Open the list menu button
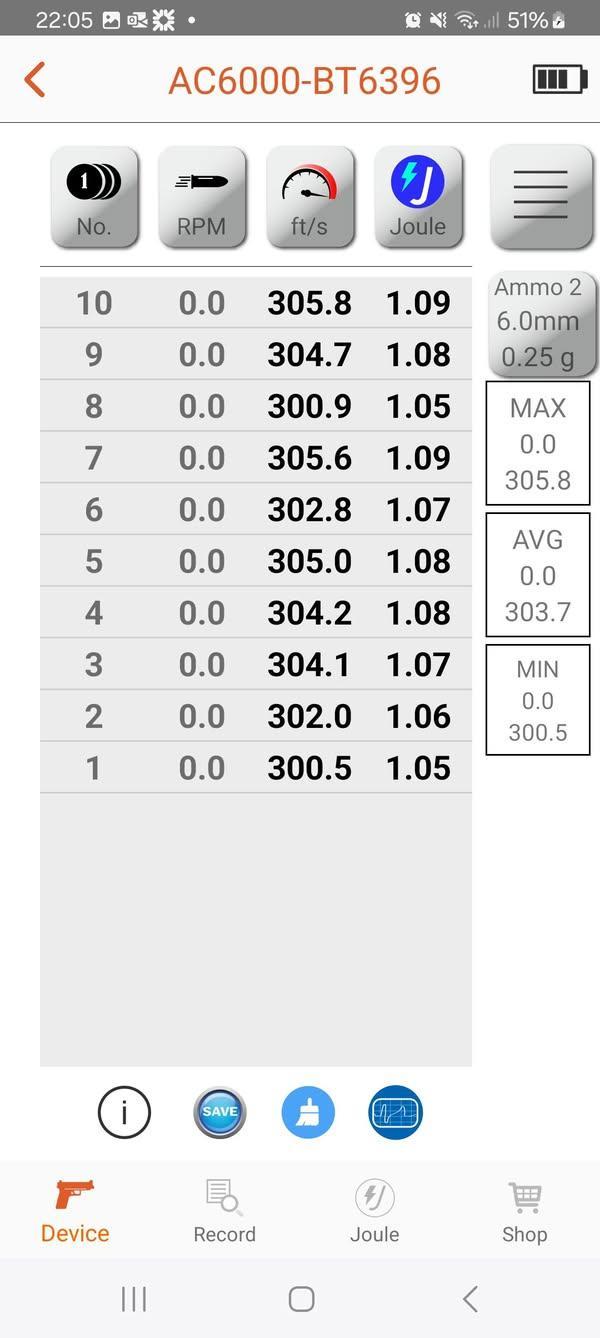 click(541, 197)
